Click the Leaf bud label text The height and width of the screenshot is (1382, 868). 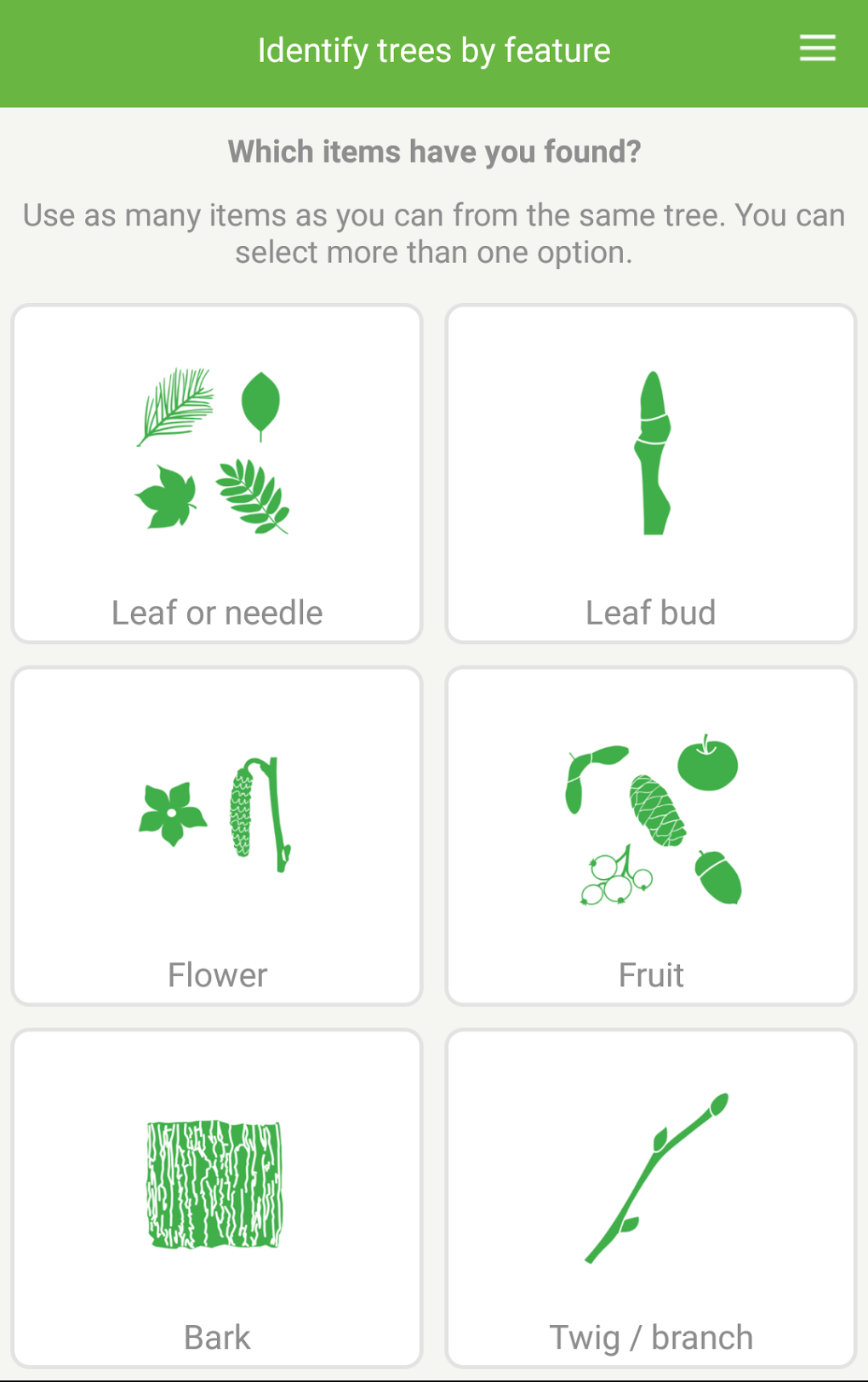(651, 611)
